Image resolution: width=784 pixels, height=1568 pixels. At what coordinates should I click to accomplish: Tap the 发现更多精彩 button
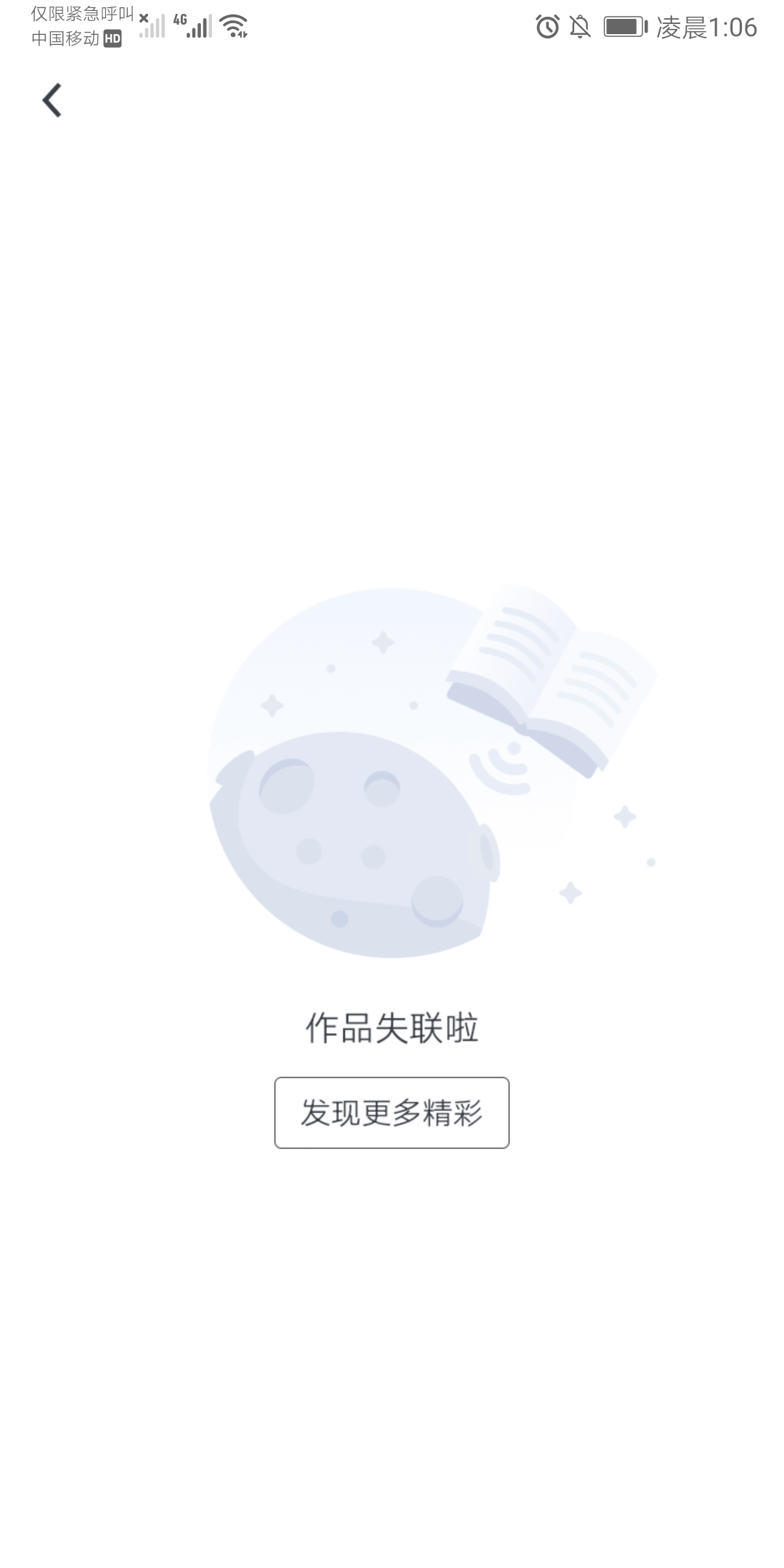pos(391,1112)
